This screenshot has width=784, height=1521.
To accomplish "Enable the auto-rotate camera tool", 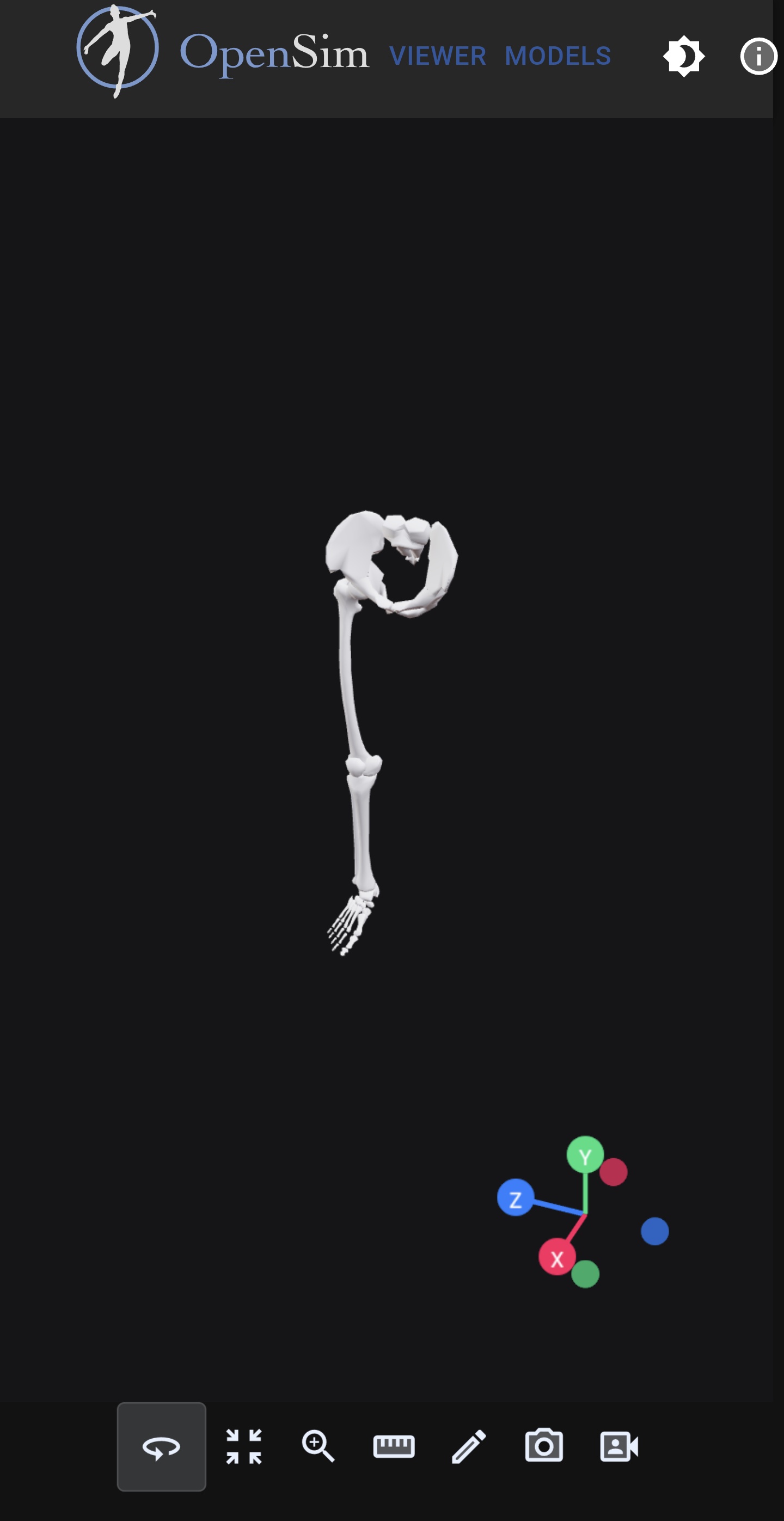I will point(161,1446).
